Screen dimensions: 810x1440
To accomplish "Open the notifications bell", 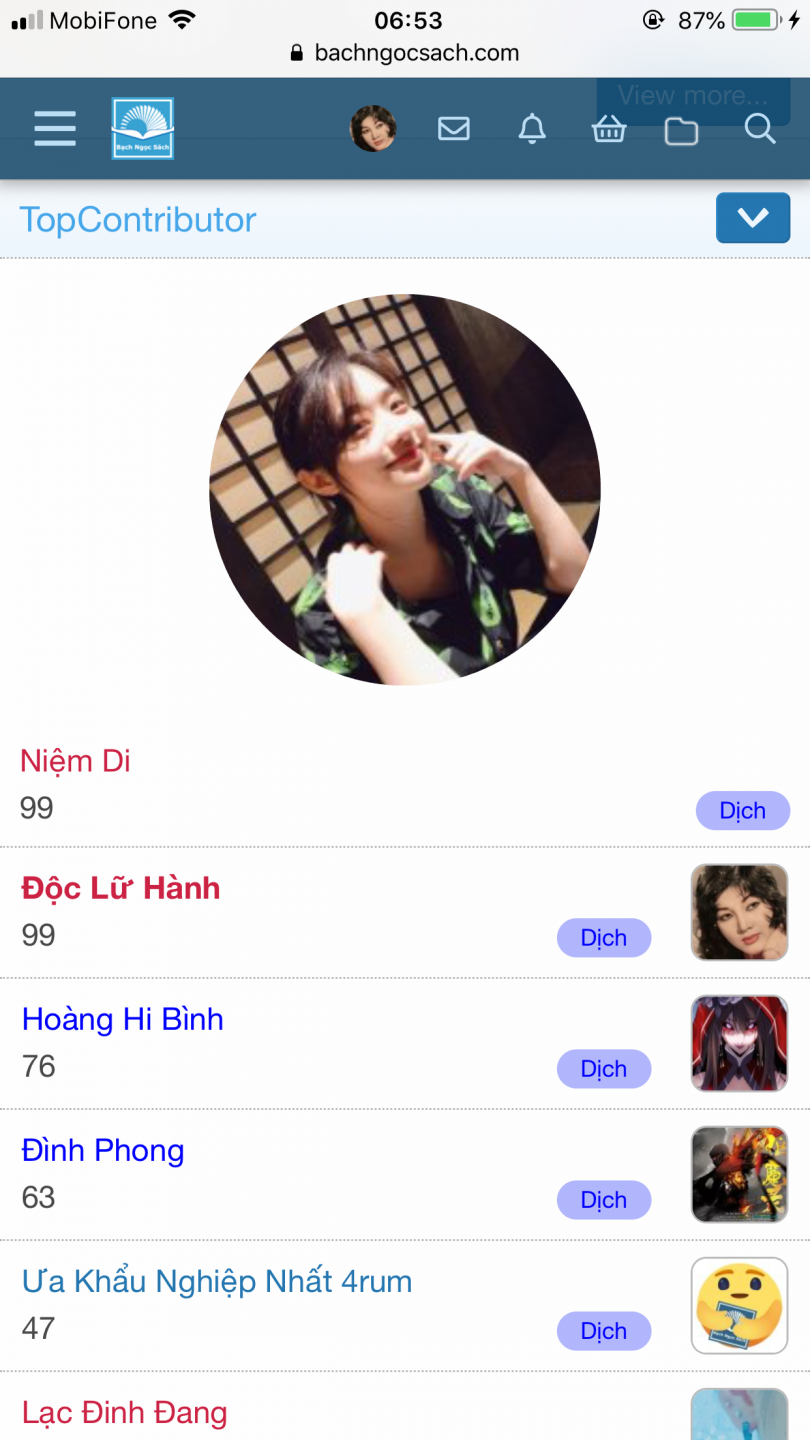I will [x=532, y=128].
